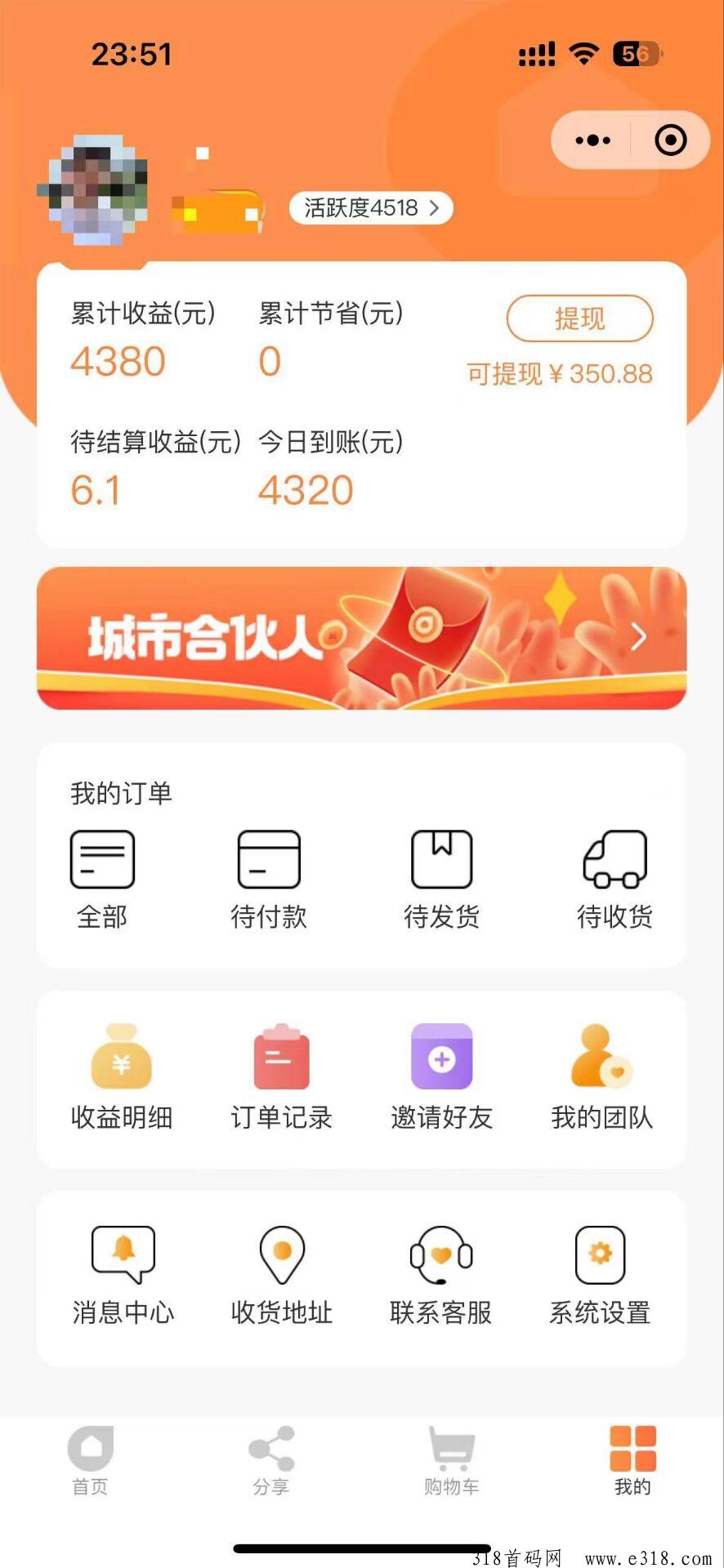This screenshot has width=724, height=1568.
Task: Open the mini program more options menu
Action: pyautogui.click(x=592, y=140)
